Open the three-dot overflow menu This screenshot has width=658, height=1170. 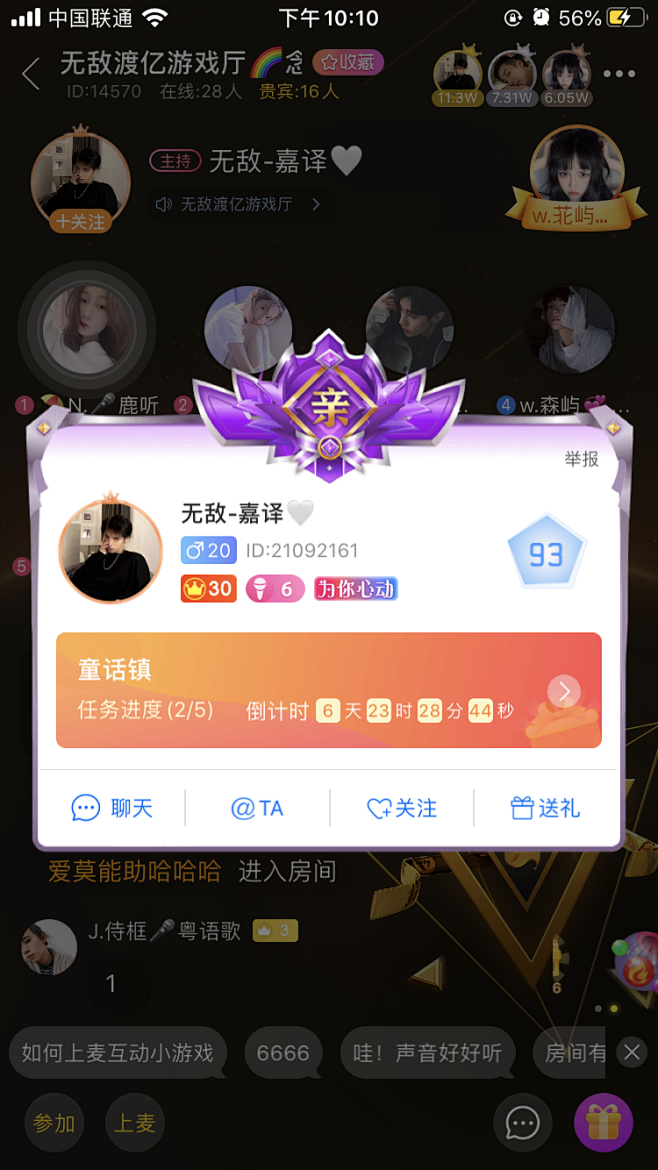(619, 74)
